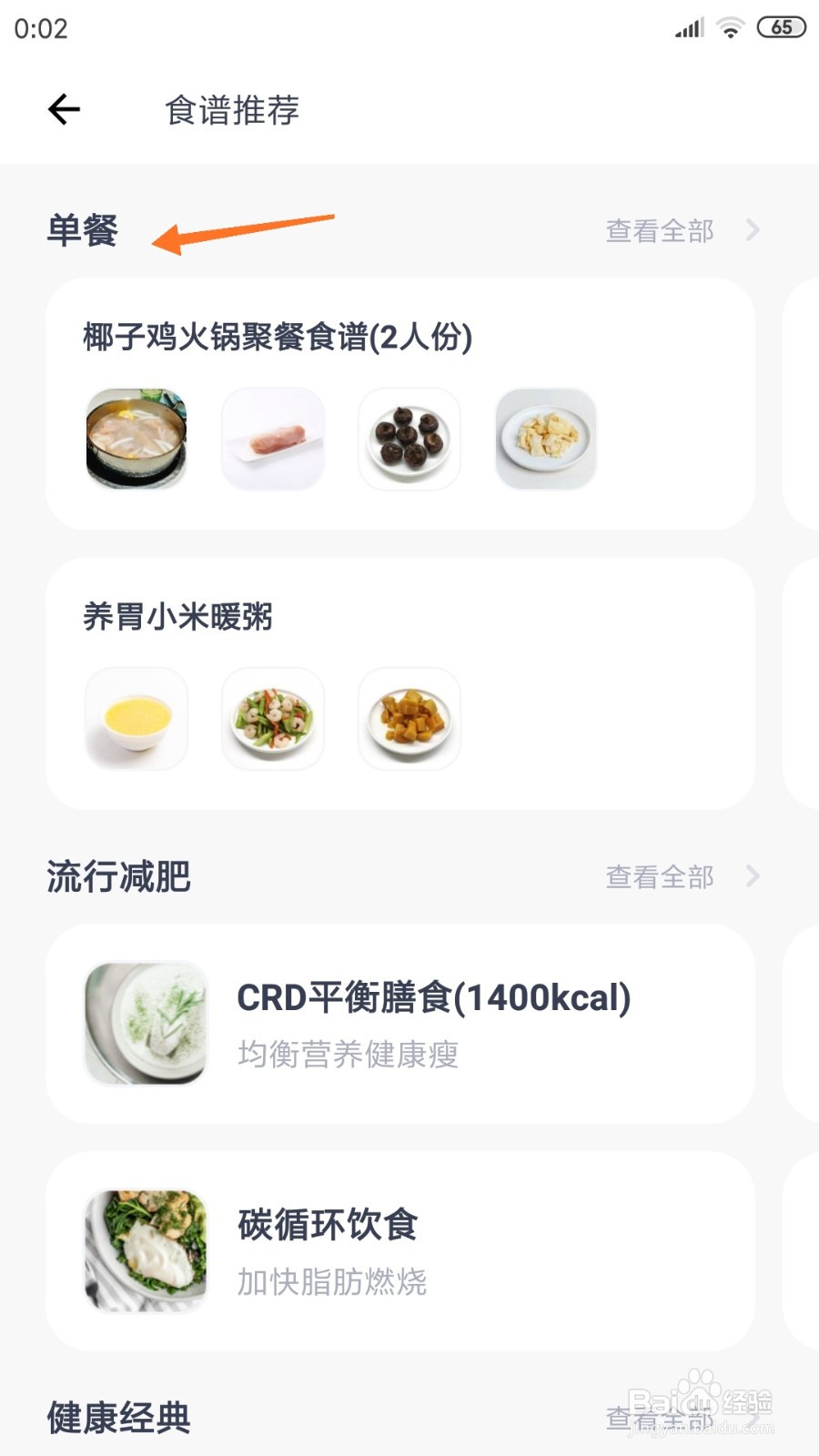
Task: Open 流行减肥 full list with the arrow
Action: (753, 876)
